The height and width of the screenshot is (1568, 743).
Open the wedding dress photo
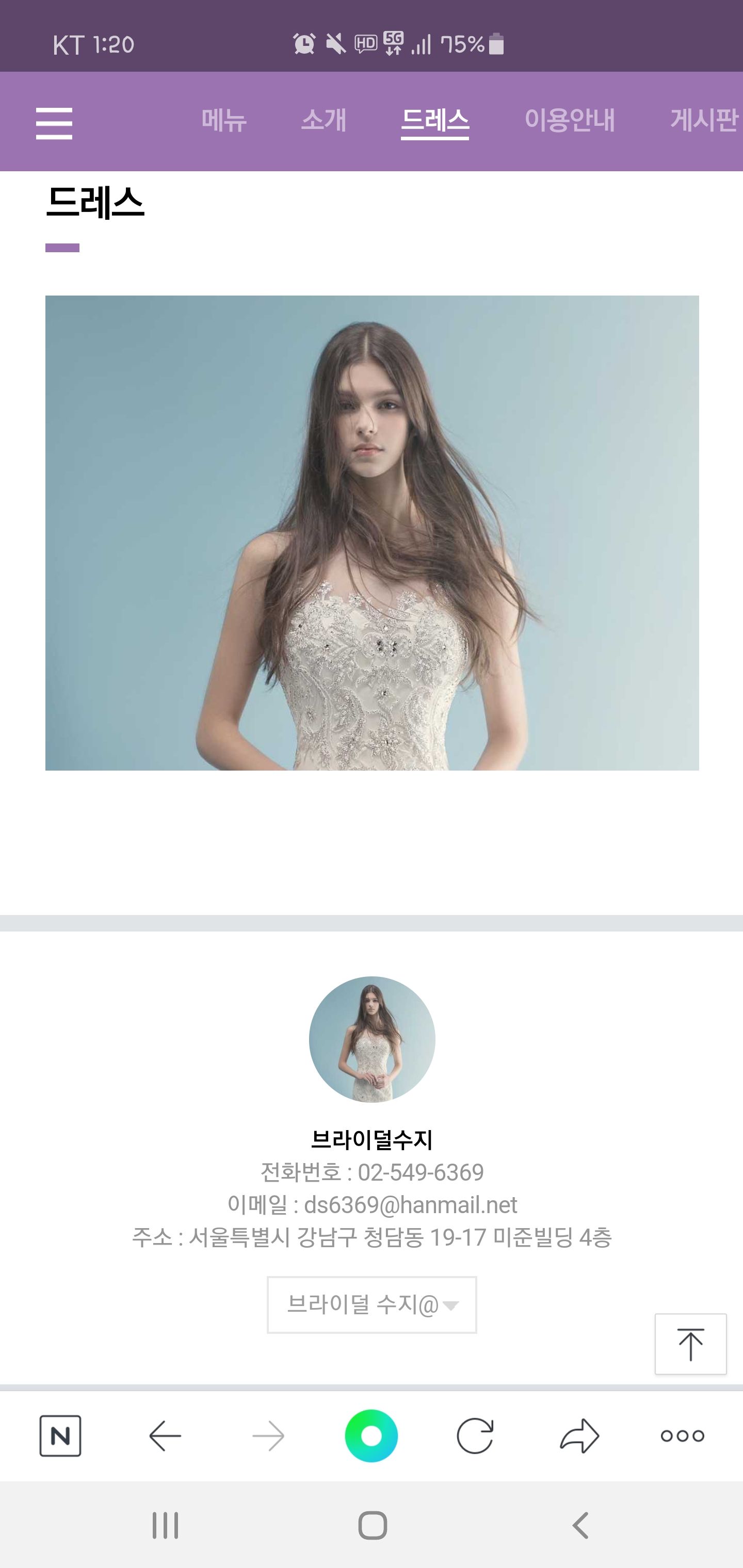[372, 533]
